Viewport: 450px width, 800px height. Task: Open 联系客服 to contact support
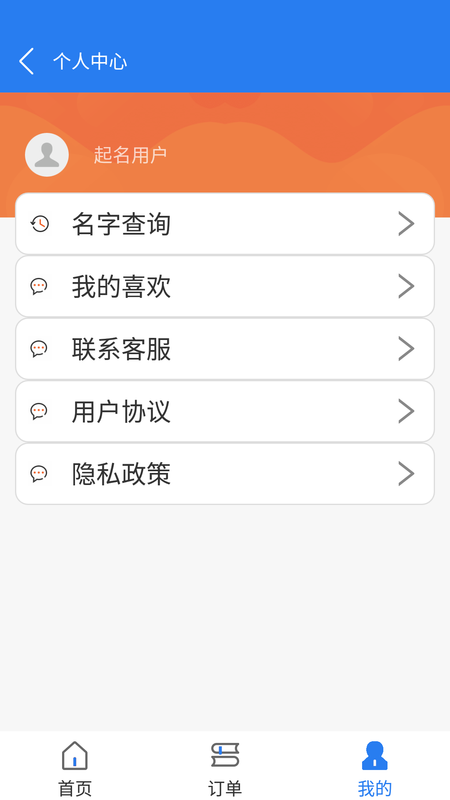[225, 349]
